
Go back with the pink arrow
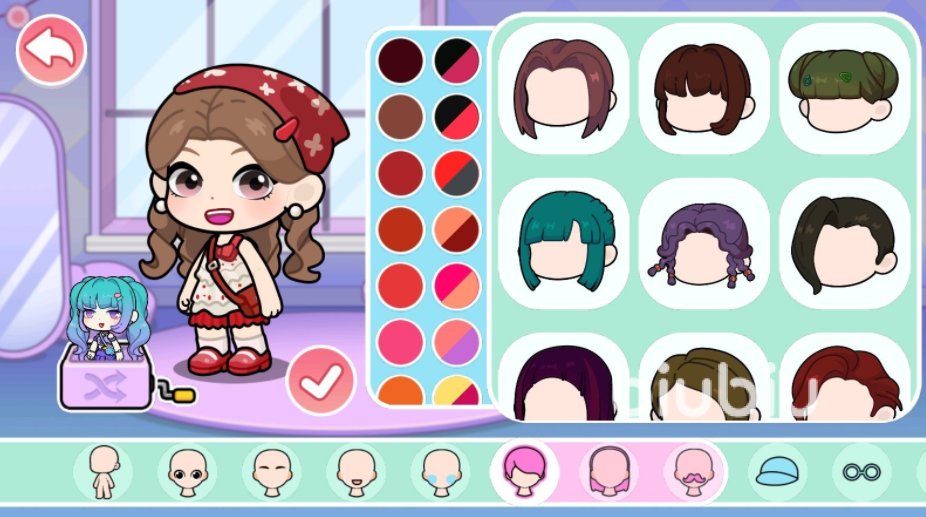[x=51, y=49]
